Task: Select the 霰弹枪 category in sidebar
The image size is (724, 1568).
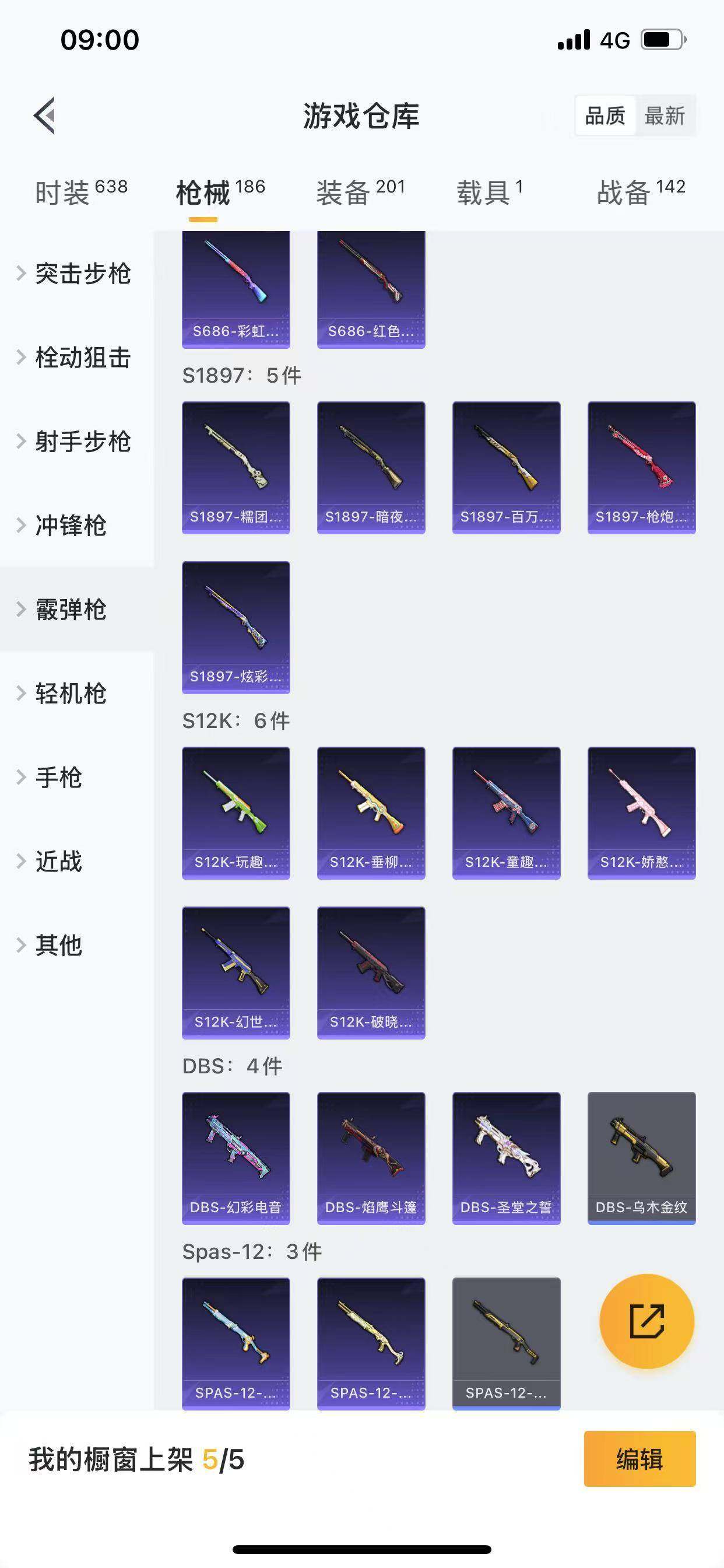Action: click(x=72, y=608)
